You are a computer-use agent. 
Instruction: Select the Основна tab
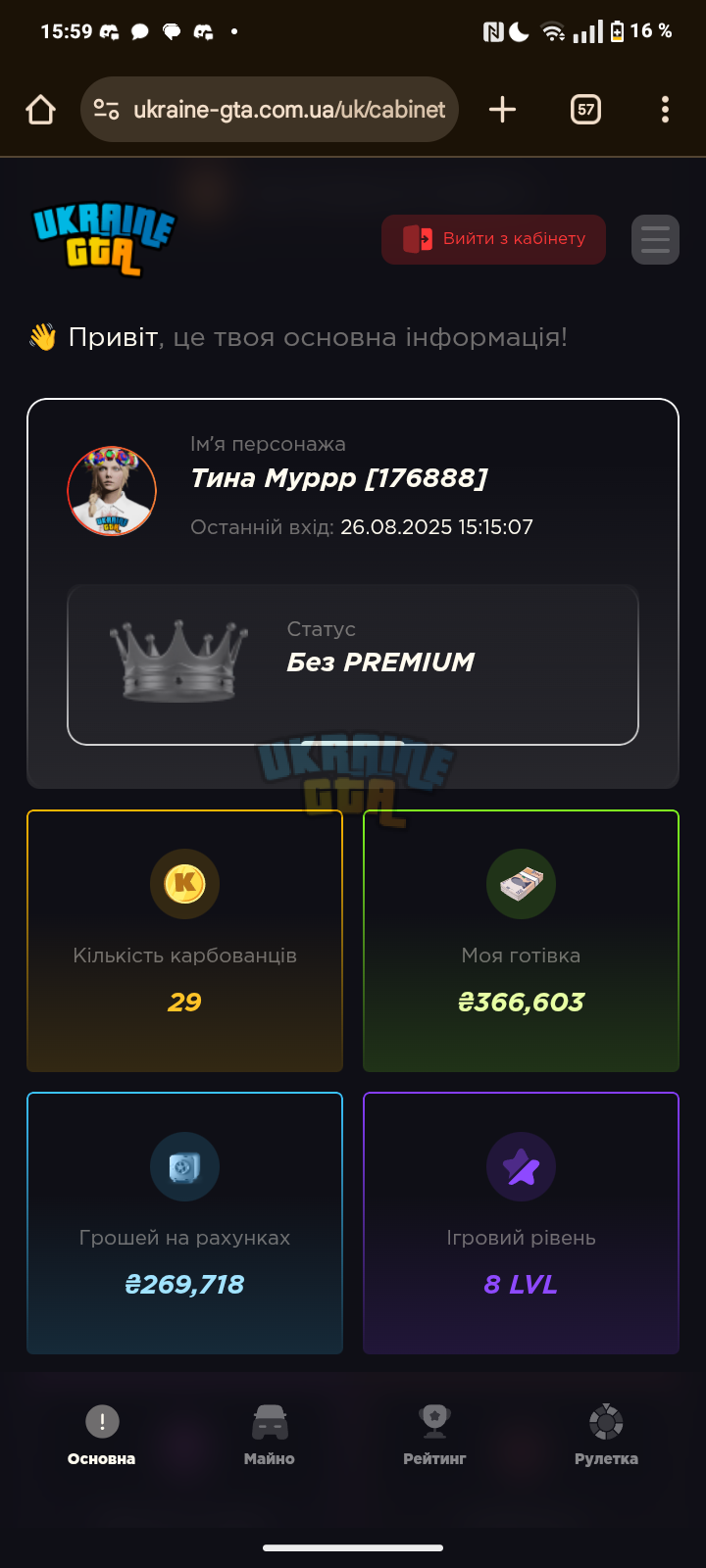[x=102, y=1435]
